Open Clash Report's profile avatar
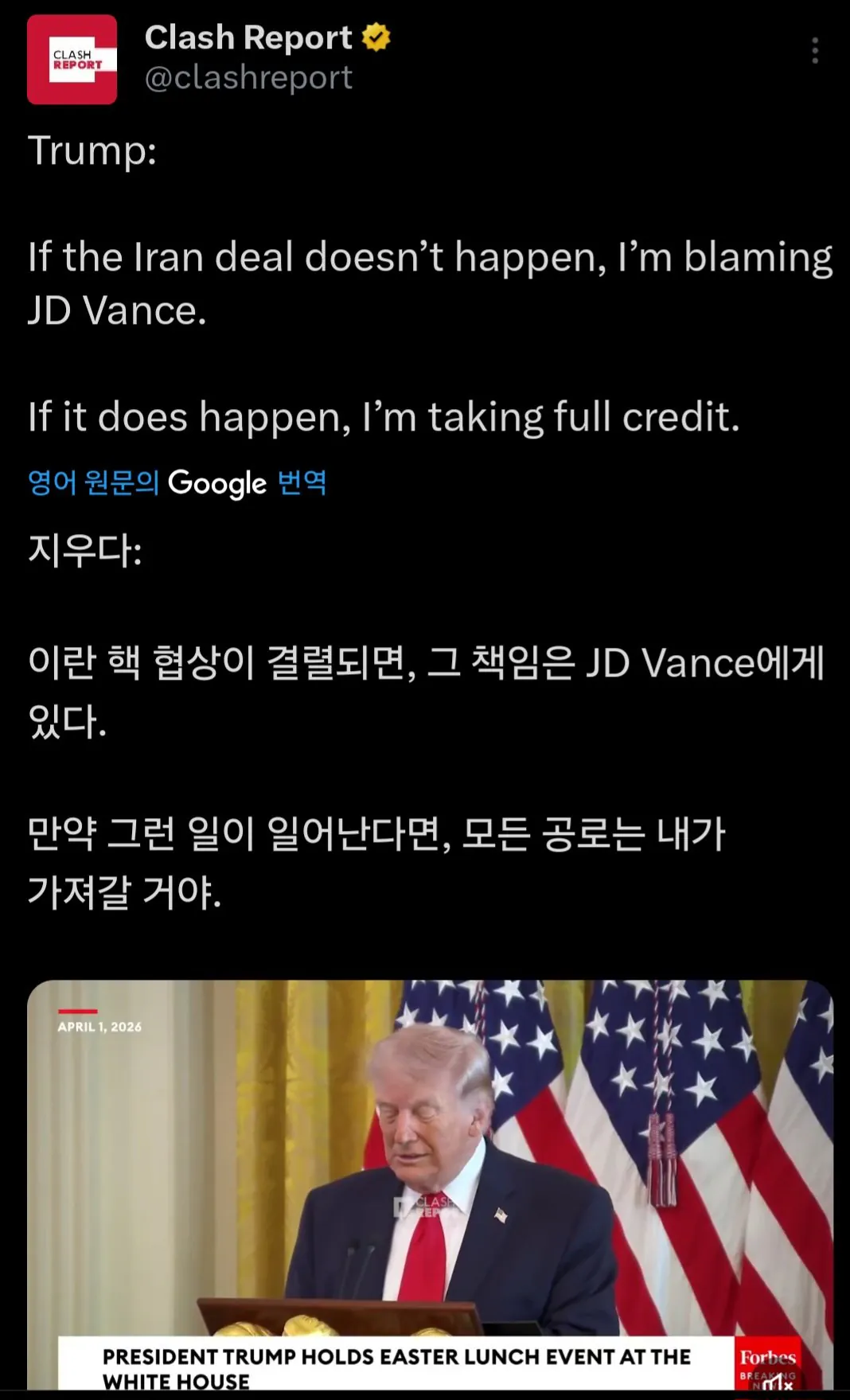This screenshot has height=1400, width=850. coord(72,60)
